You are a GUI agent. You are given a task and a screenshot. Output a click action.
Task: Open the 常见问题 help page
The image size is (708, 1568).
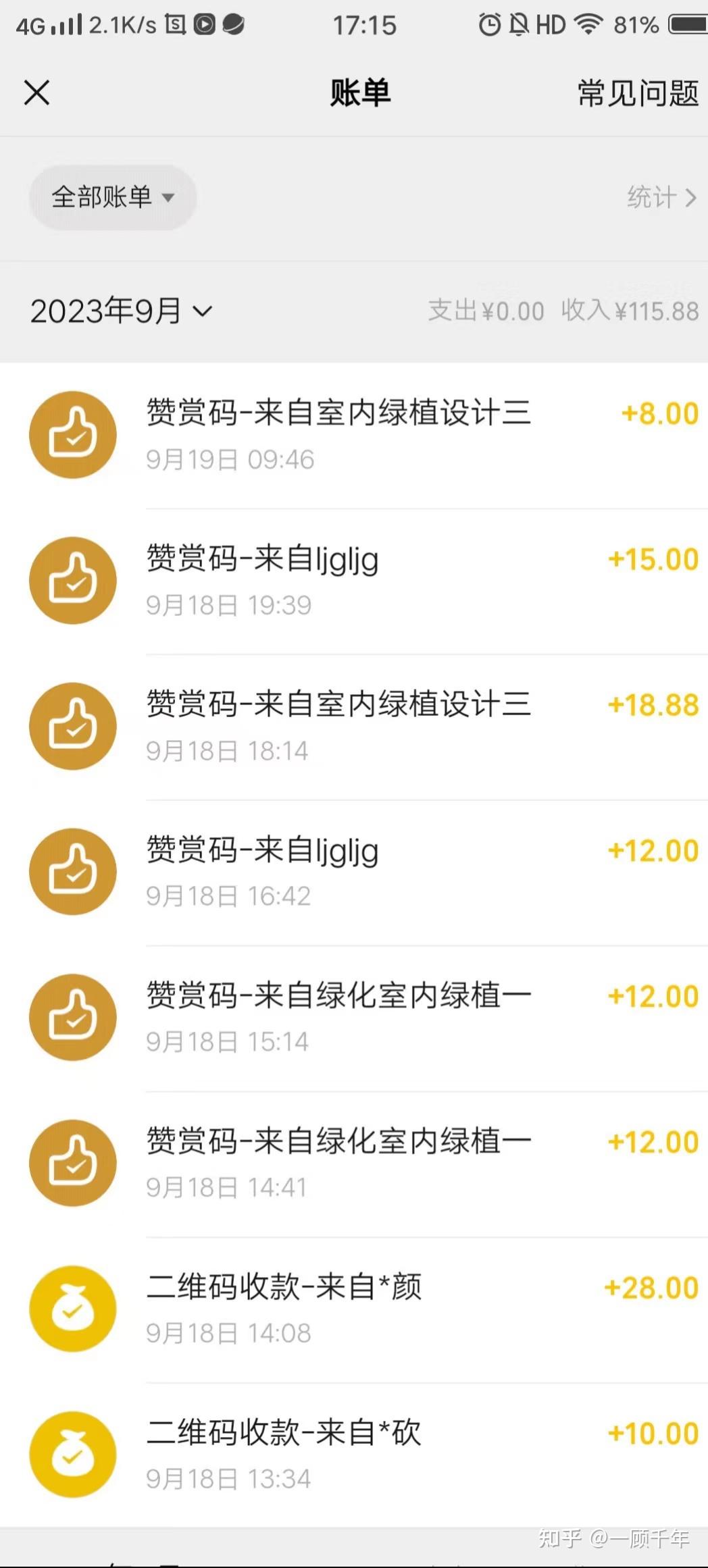[636, 94]
